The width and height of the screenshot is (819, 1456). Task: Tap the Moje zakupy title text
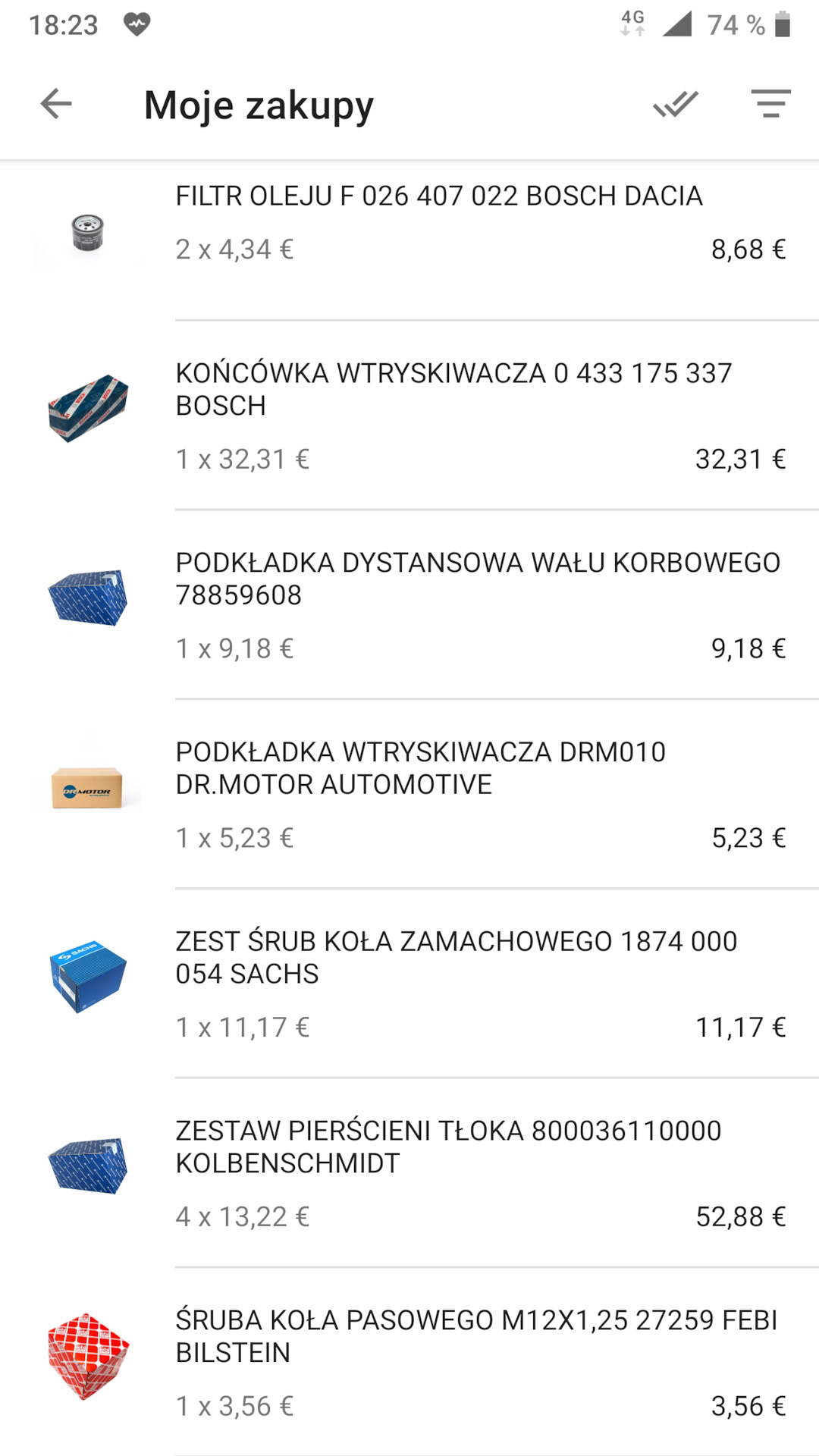[x=258, y=105]
